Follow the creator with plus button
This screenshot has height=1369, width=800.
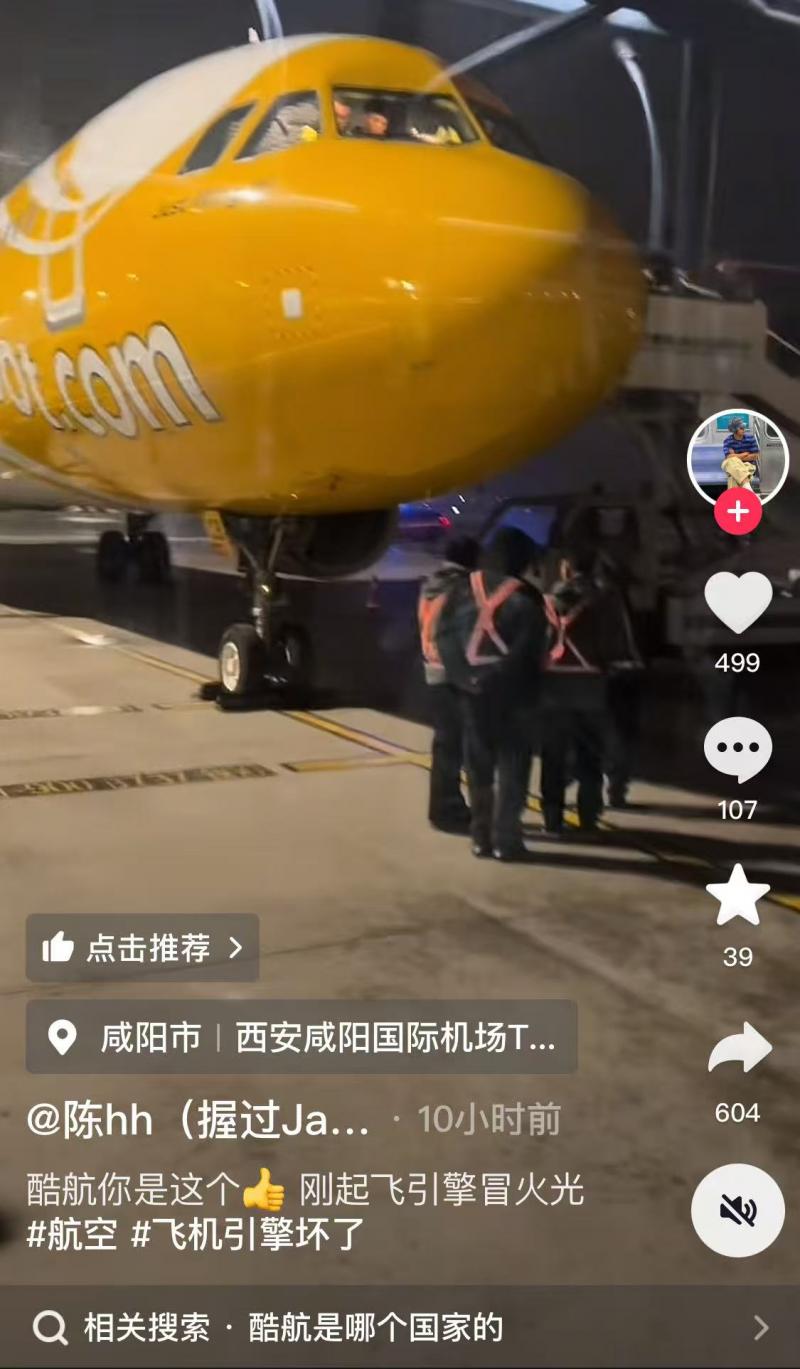[738, 512]
